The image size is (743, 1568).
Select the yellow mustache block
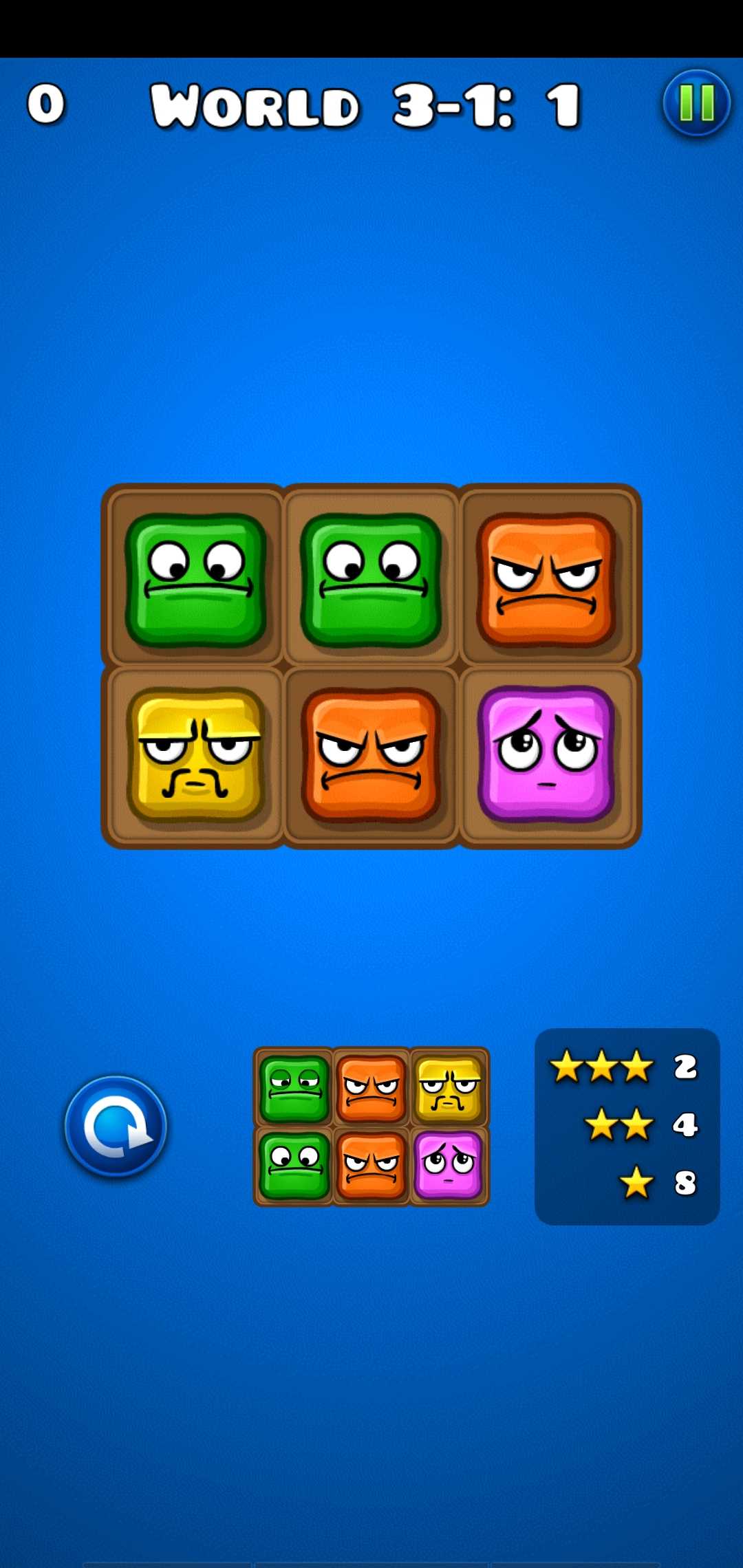coord(195,754)
